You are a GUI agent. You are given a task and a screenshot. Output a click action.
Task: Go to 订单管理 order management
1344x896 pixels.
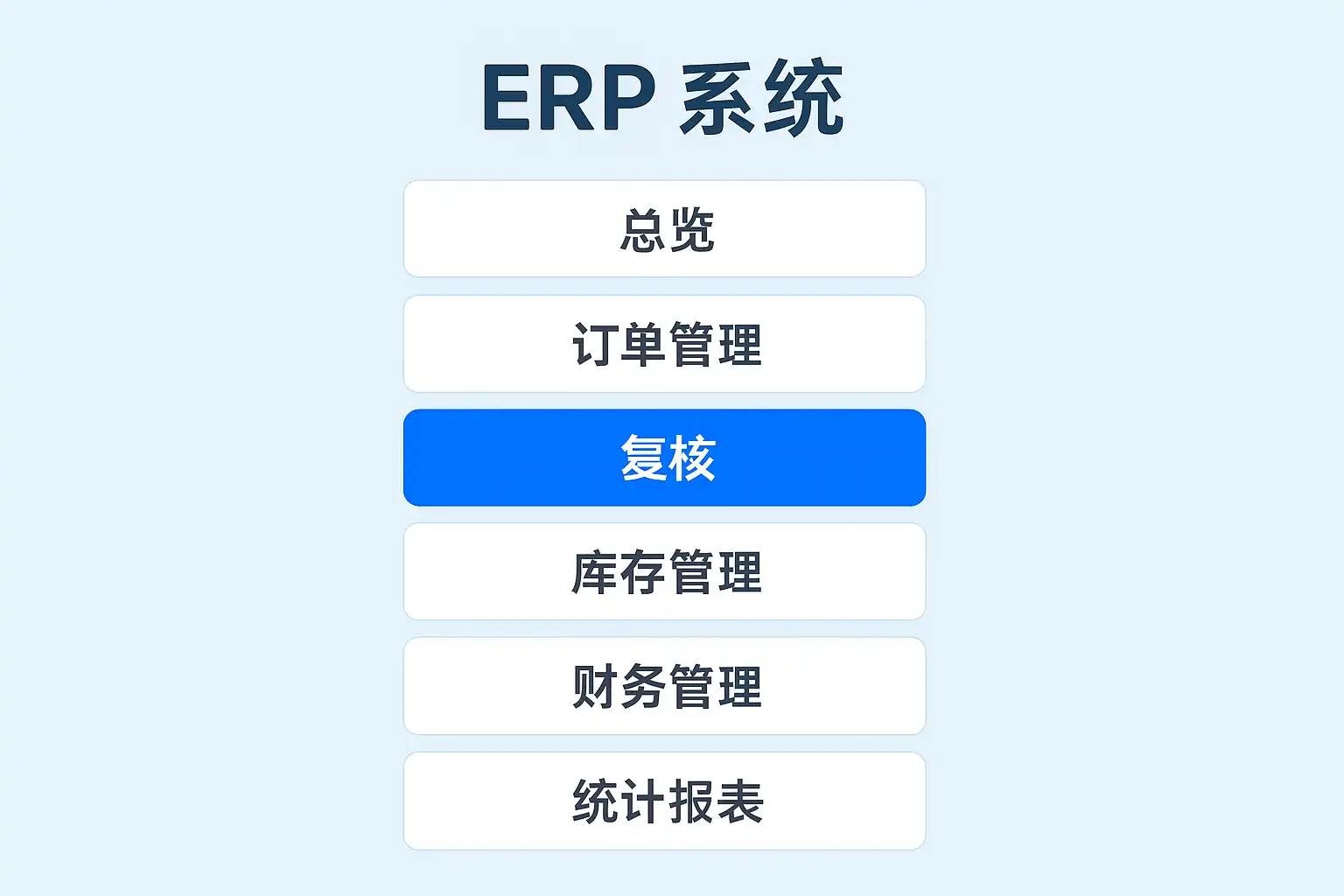tap(664, 344)
